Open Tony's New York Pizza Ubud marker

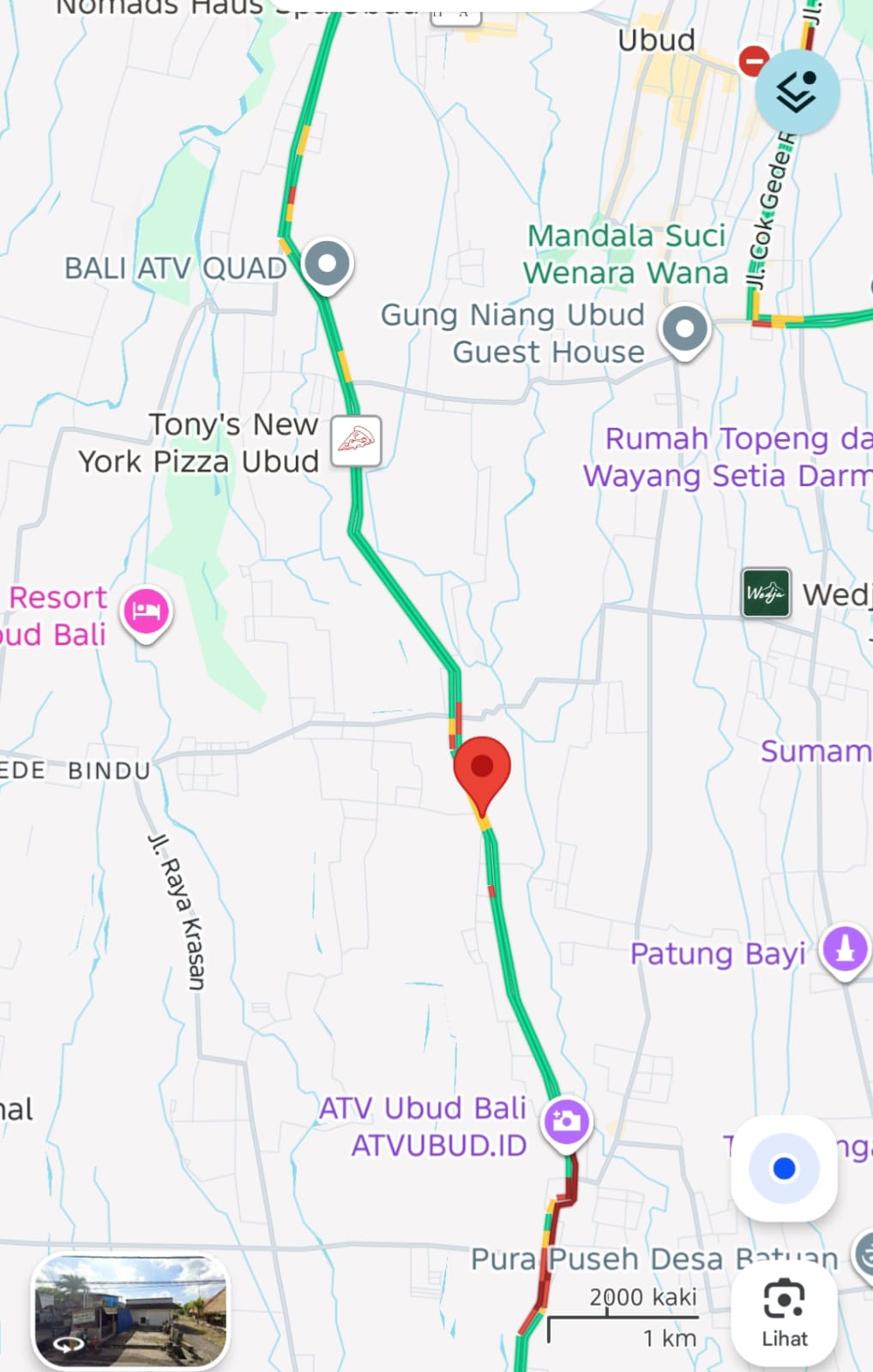[356, 441]
